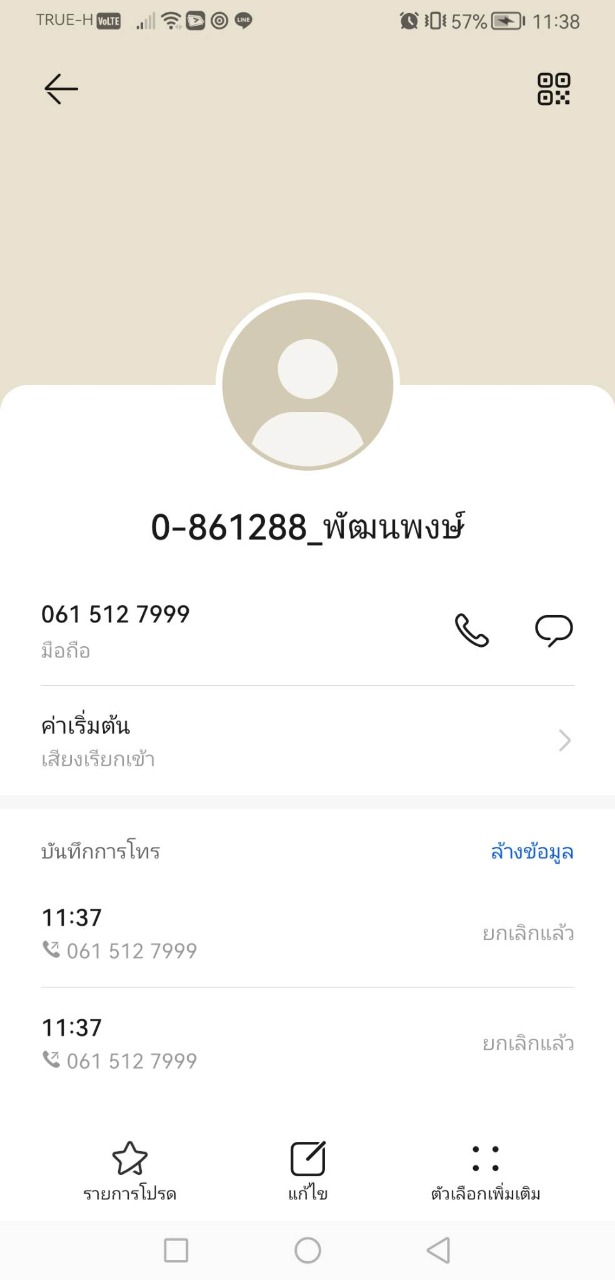Open ตัวเลือกเพิ่มเติม for more options
The image size is (615, 1280).
(485, 1171)
